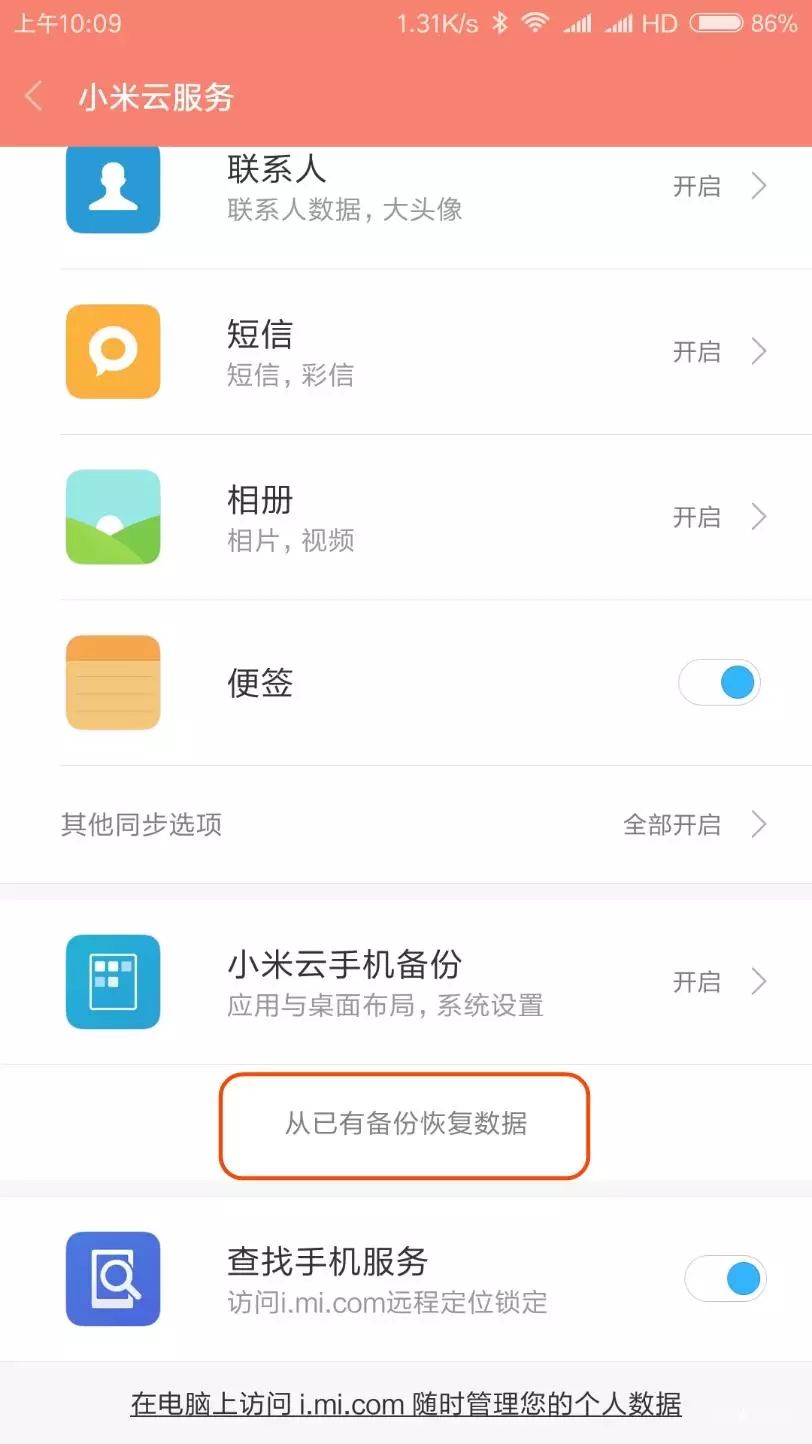Open the i.mi.com link at the bottom
The height and width of the screenshot is (1444, 812).
[x=406, y=1403]
